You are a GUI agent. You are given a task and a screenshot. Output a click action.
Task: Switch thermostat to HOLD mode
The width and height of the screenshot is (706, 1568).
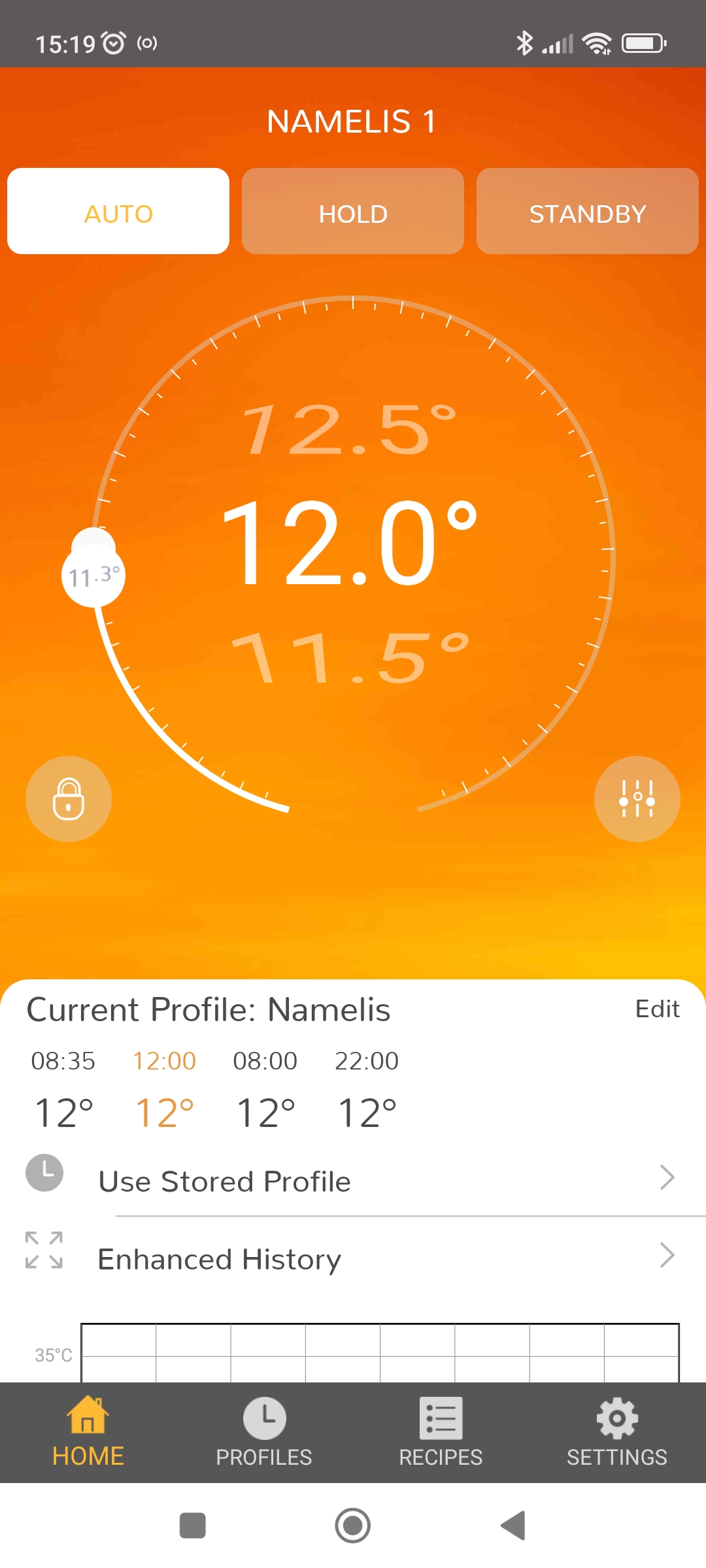[352, 211]
